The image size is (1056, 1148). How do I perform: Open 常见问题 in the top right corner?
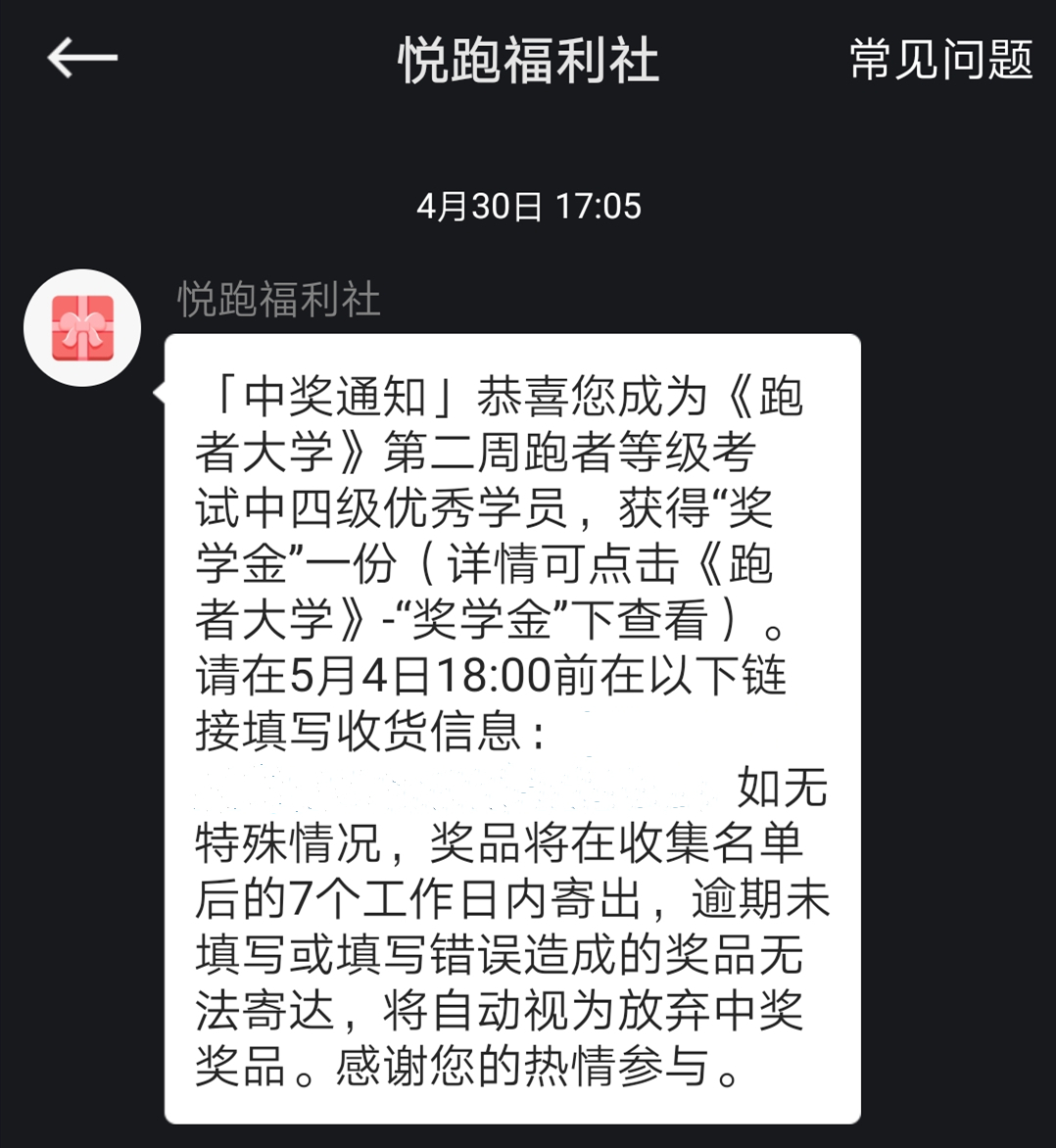pyautogui.click(x=942, y=58)
